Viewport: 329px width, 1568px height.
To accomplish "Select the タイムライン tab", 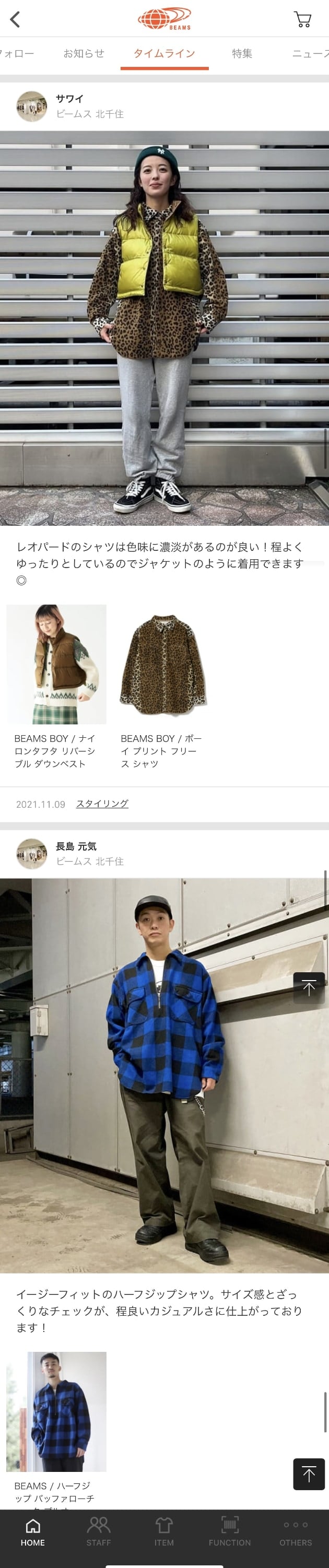I will [164, 54].
